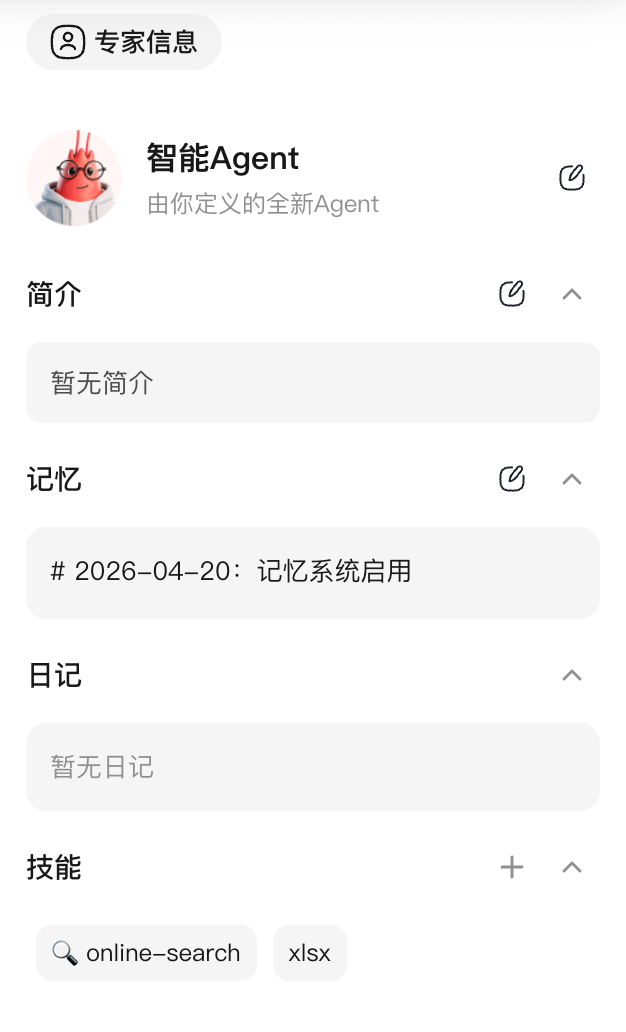The height and width of the screenshot is (1032, 626).
Task: Select the xlsx skill chip
Action: (309, 953)
